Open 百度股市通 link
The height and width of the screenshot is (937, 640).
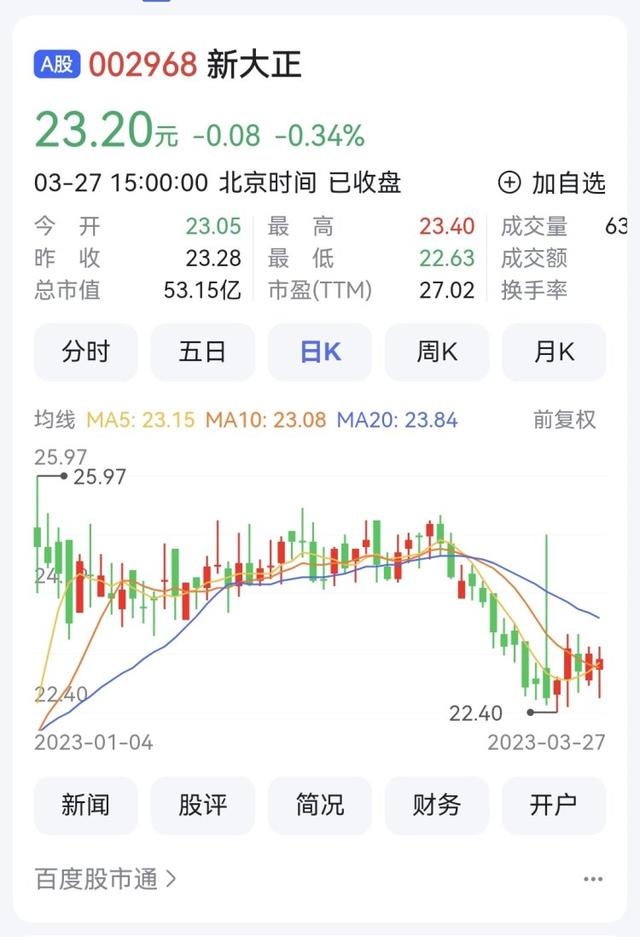point(105,879)
